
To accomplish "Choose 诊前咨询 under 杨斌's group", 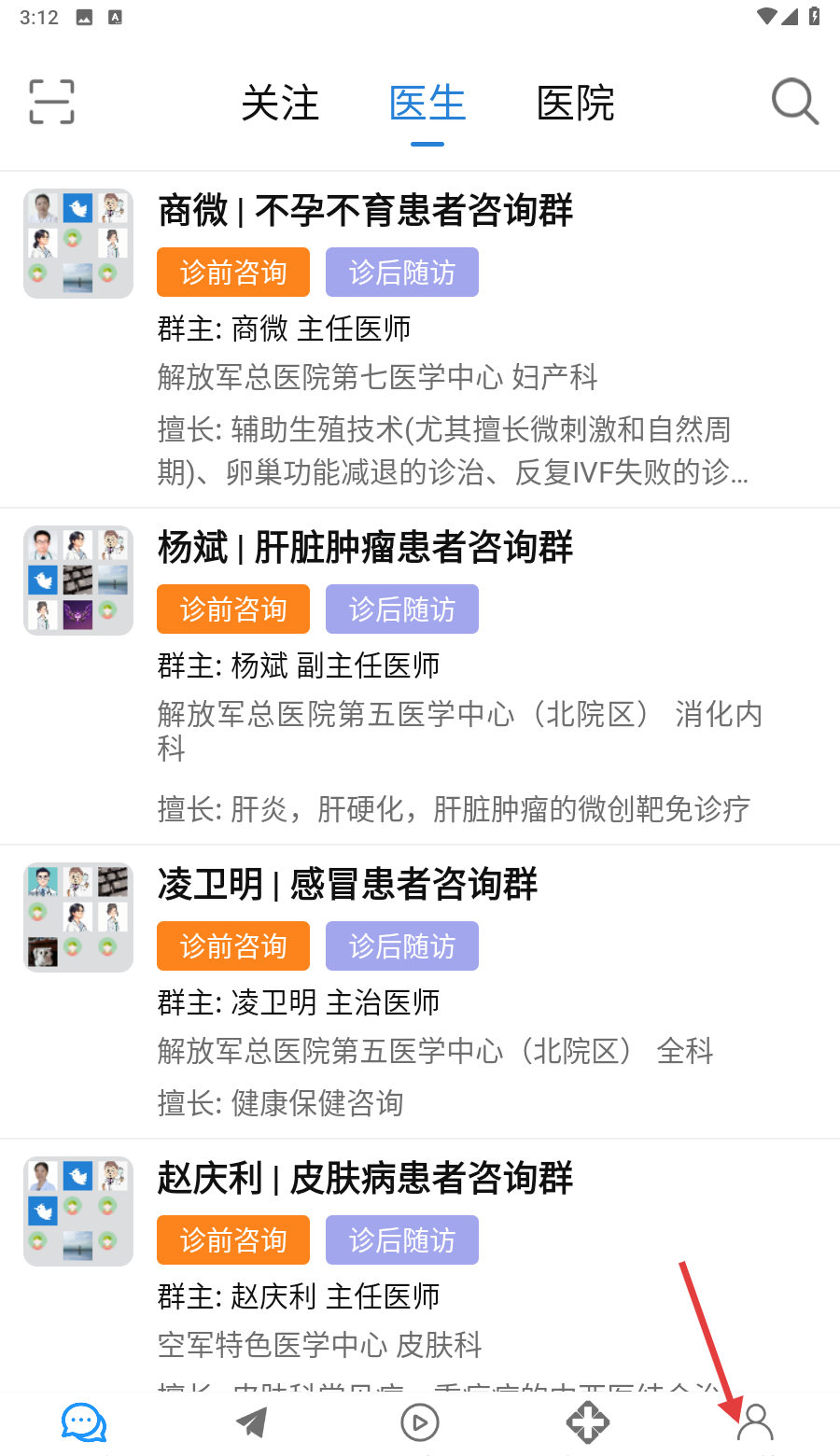I will click(x=233, y=609).
